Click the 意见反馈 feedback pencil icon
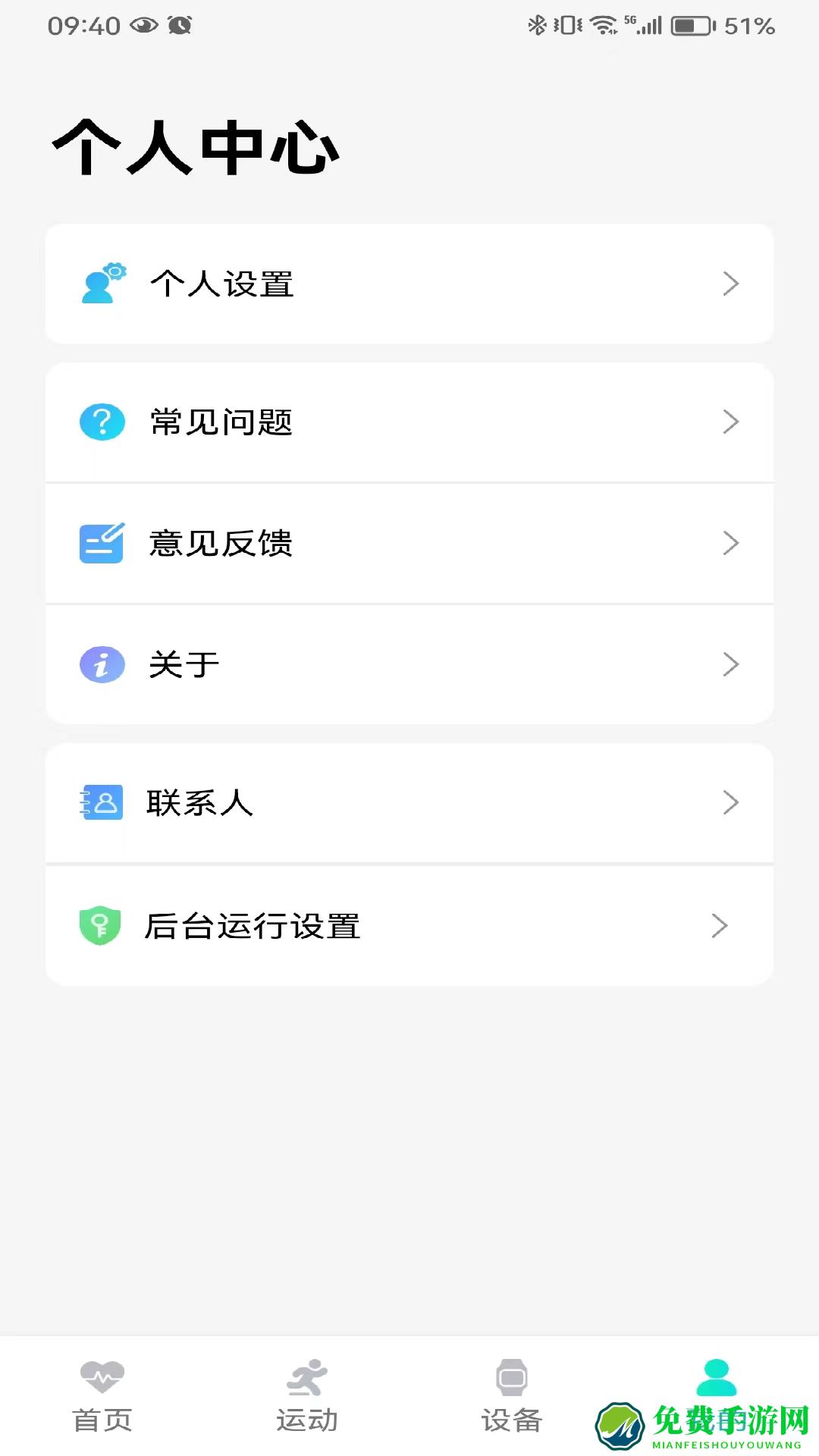Image resolution: width=819 pixels, height=1456 pixels. point(101,542)
